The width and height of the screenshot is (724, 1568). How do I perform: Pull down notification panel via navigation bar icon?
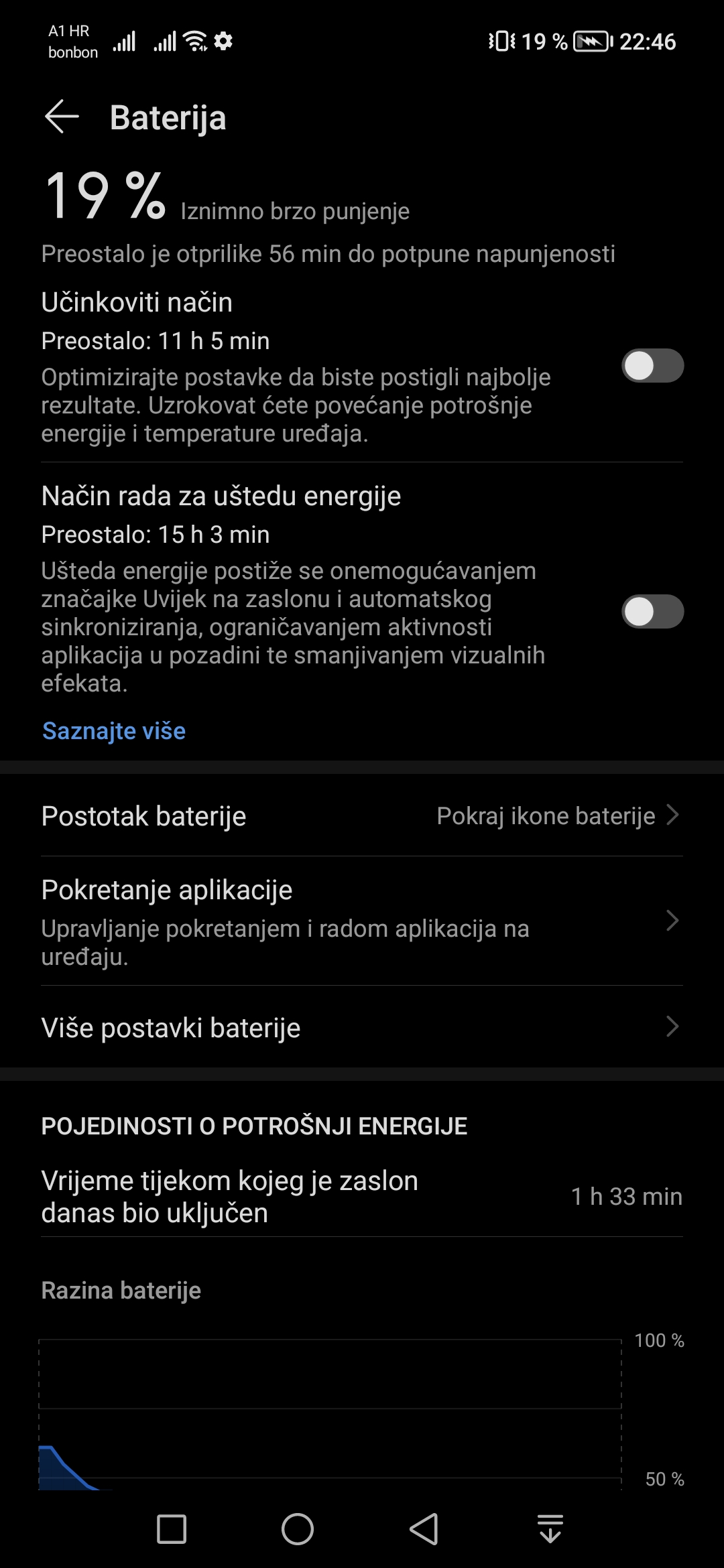[x=550, y=1529]
